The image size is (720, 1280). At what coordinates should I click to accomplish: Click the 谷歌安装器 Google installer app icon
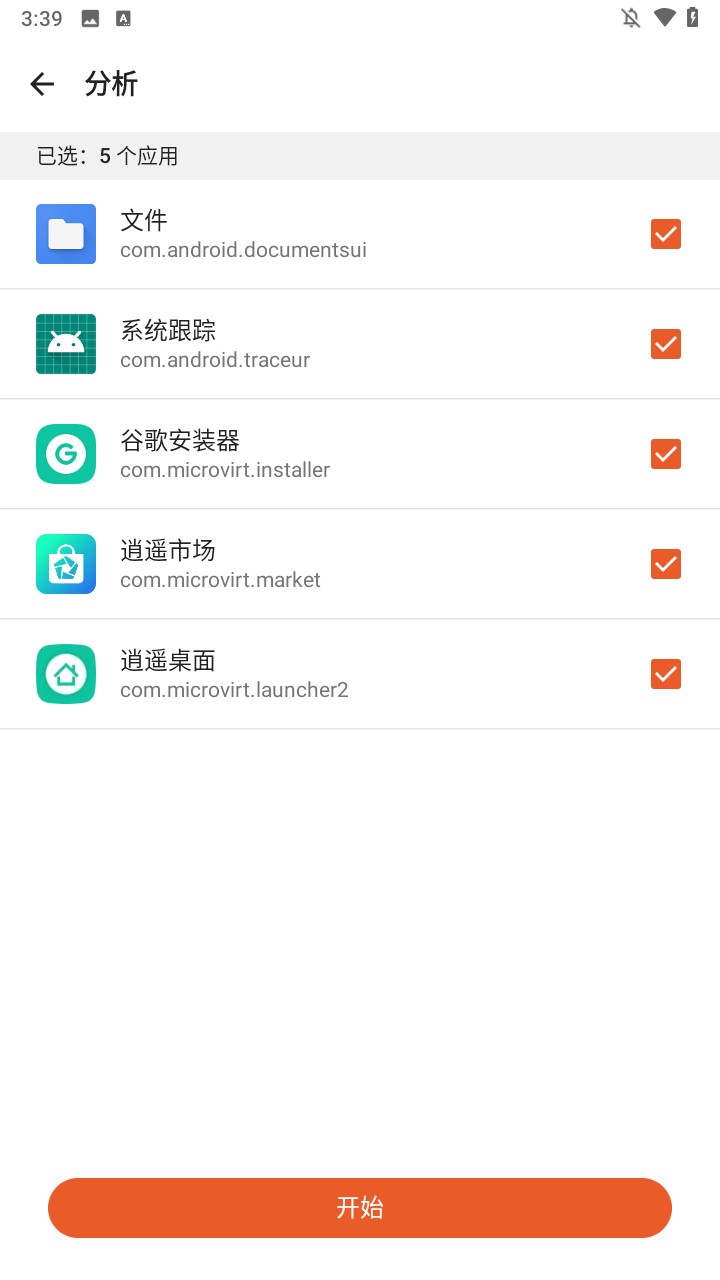tap(65, 453)
